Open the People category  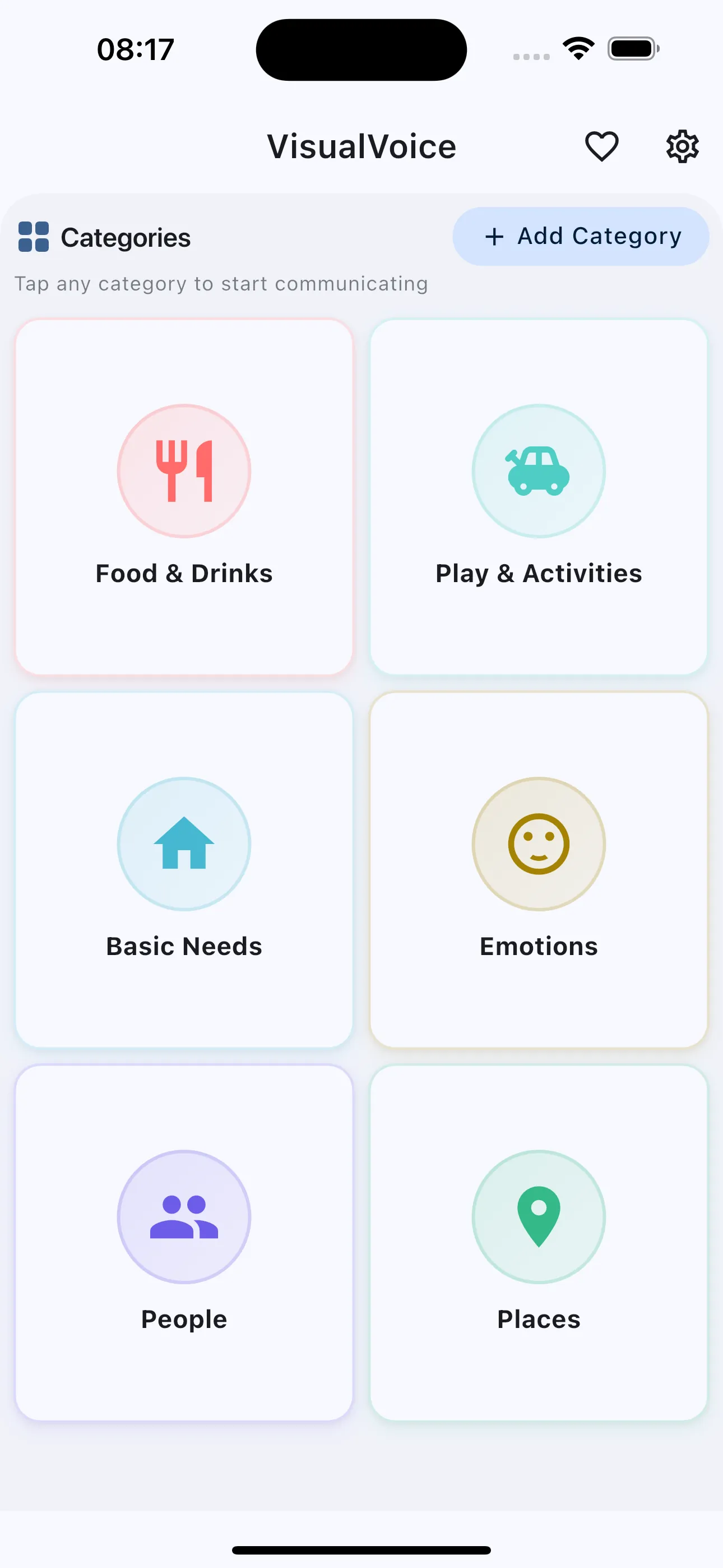point(184,1242)
